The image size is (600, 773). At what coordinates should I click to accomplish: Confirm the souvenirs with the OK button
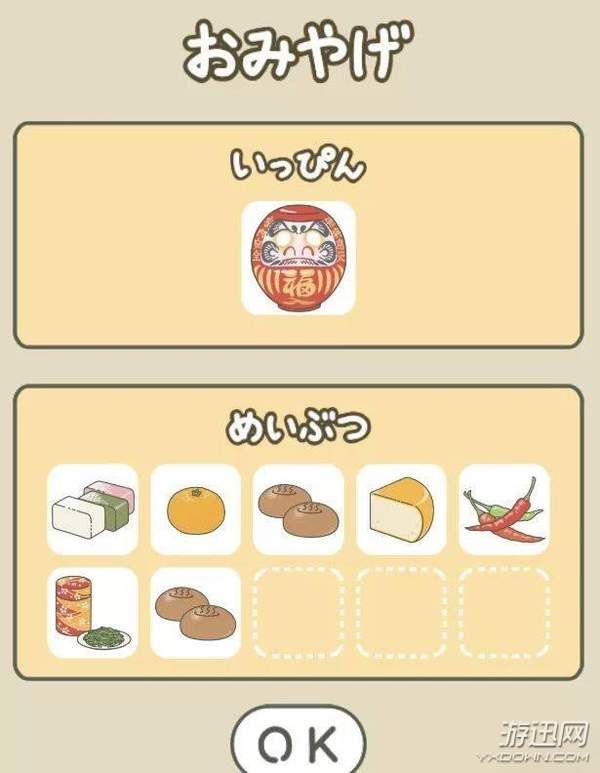click(297, 742)
